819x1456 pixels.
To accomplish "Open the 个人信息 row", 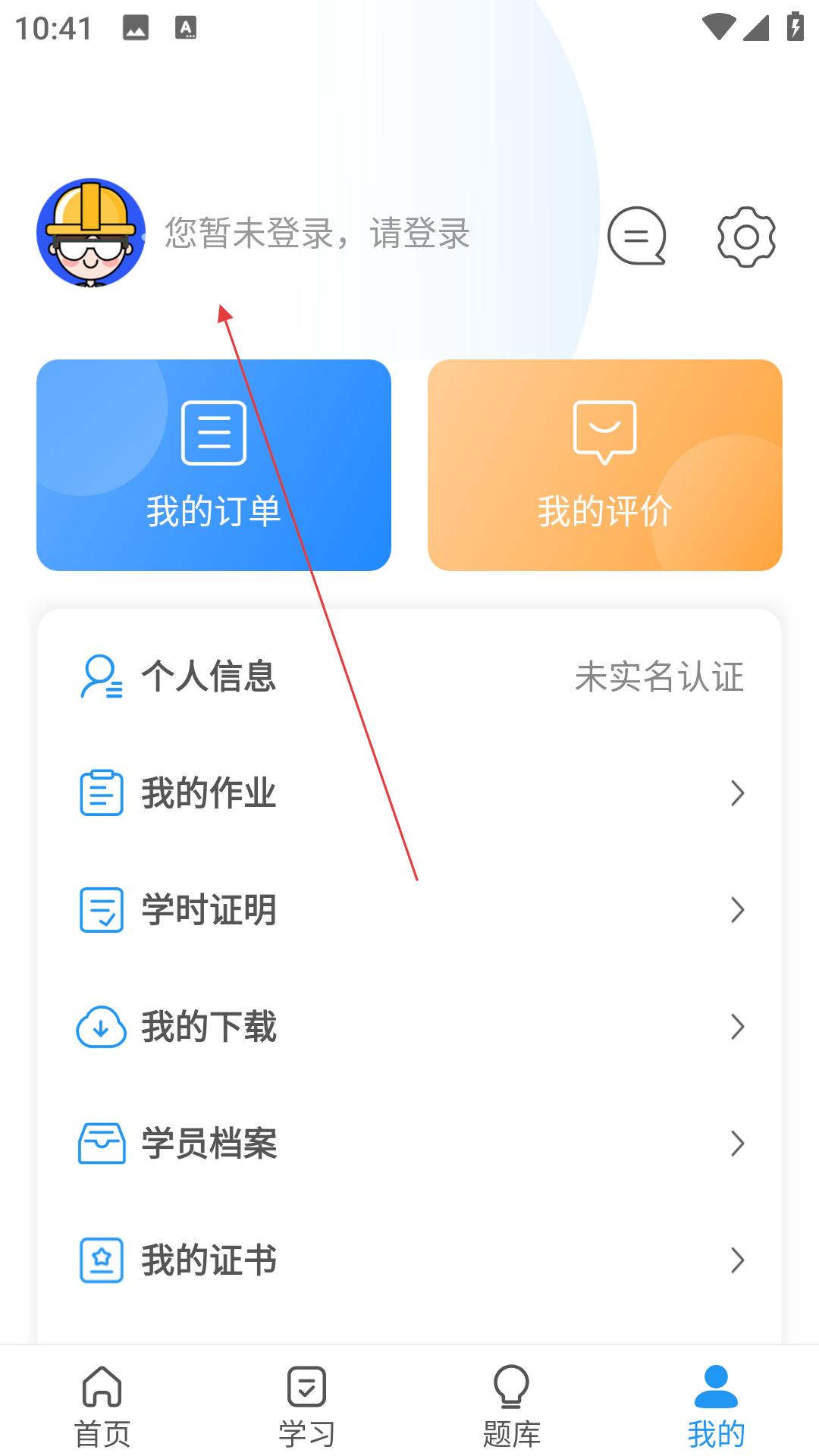I will tap(409, 676).
